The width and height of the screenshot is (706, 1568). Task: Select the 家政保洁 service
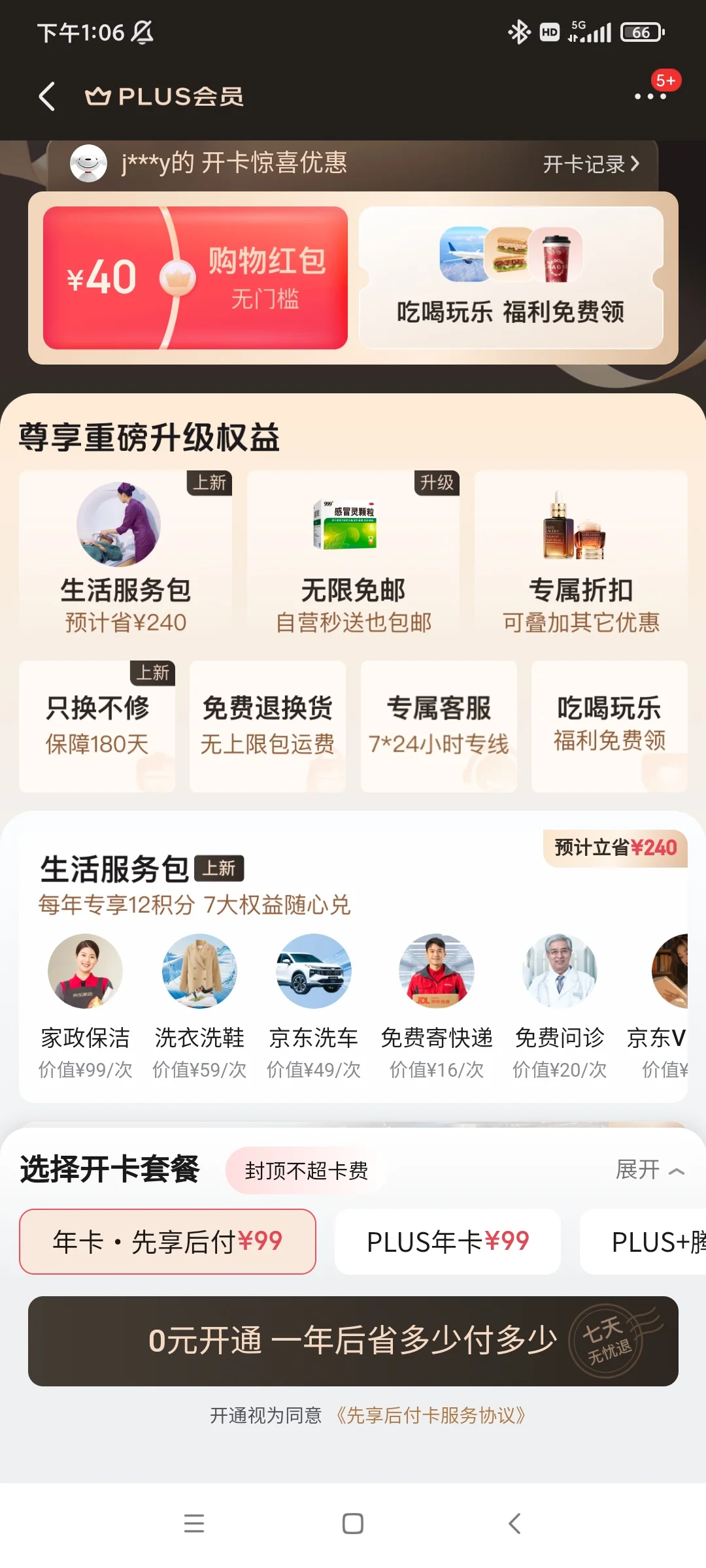(x=85, y=1007)
